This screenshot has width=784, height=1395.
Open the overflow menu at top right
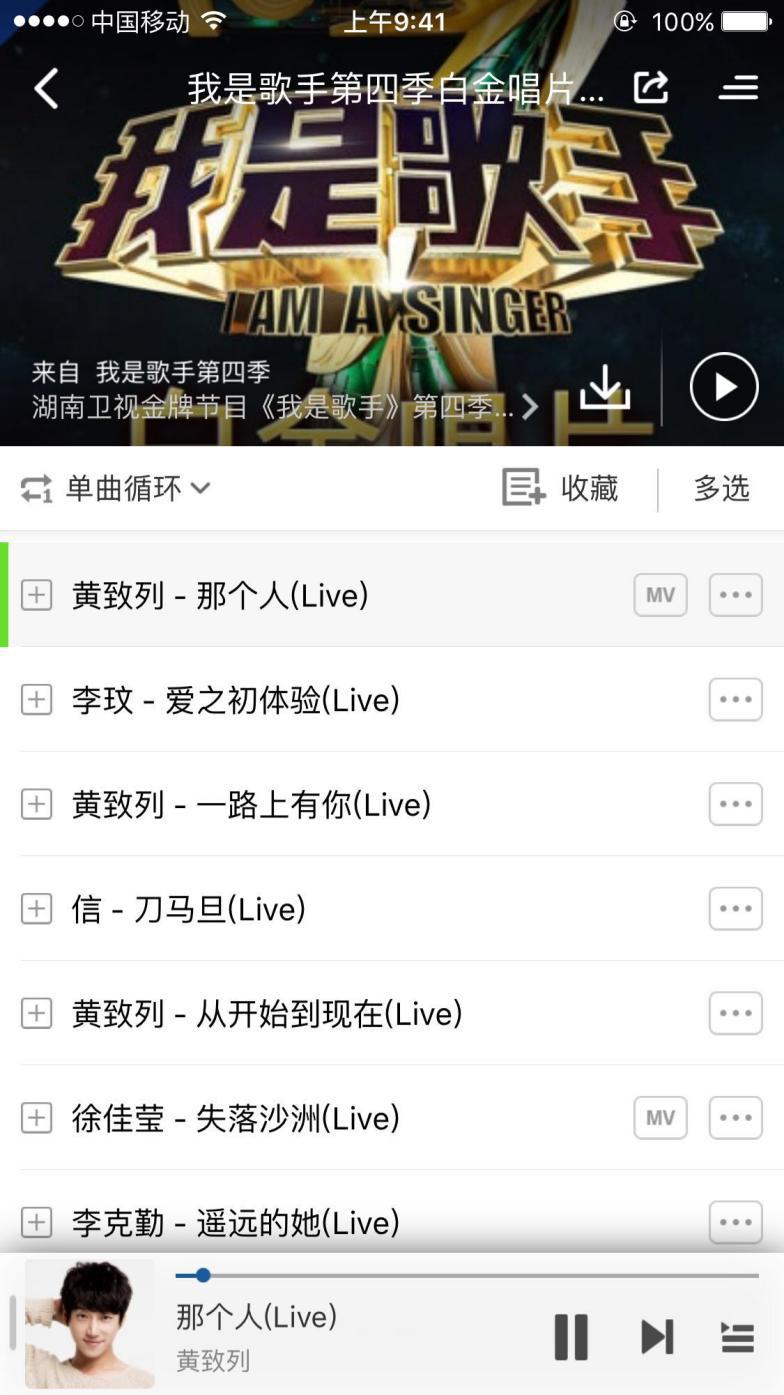[737, 88]
